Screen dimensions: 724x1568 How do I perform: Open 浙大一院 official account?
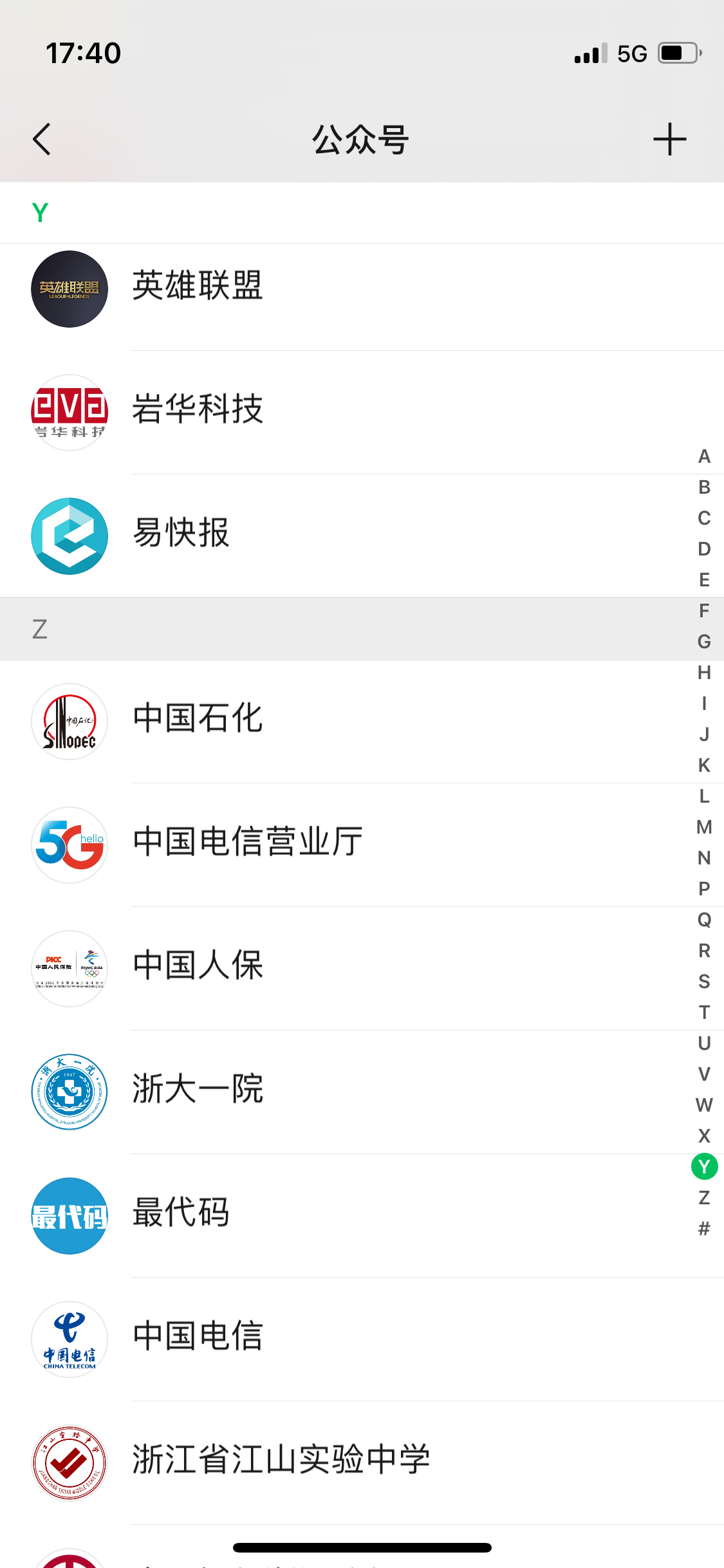362,1092
